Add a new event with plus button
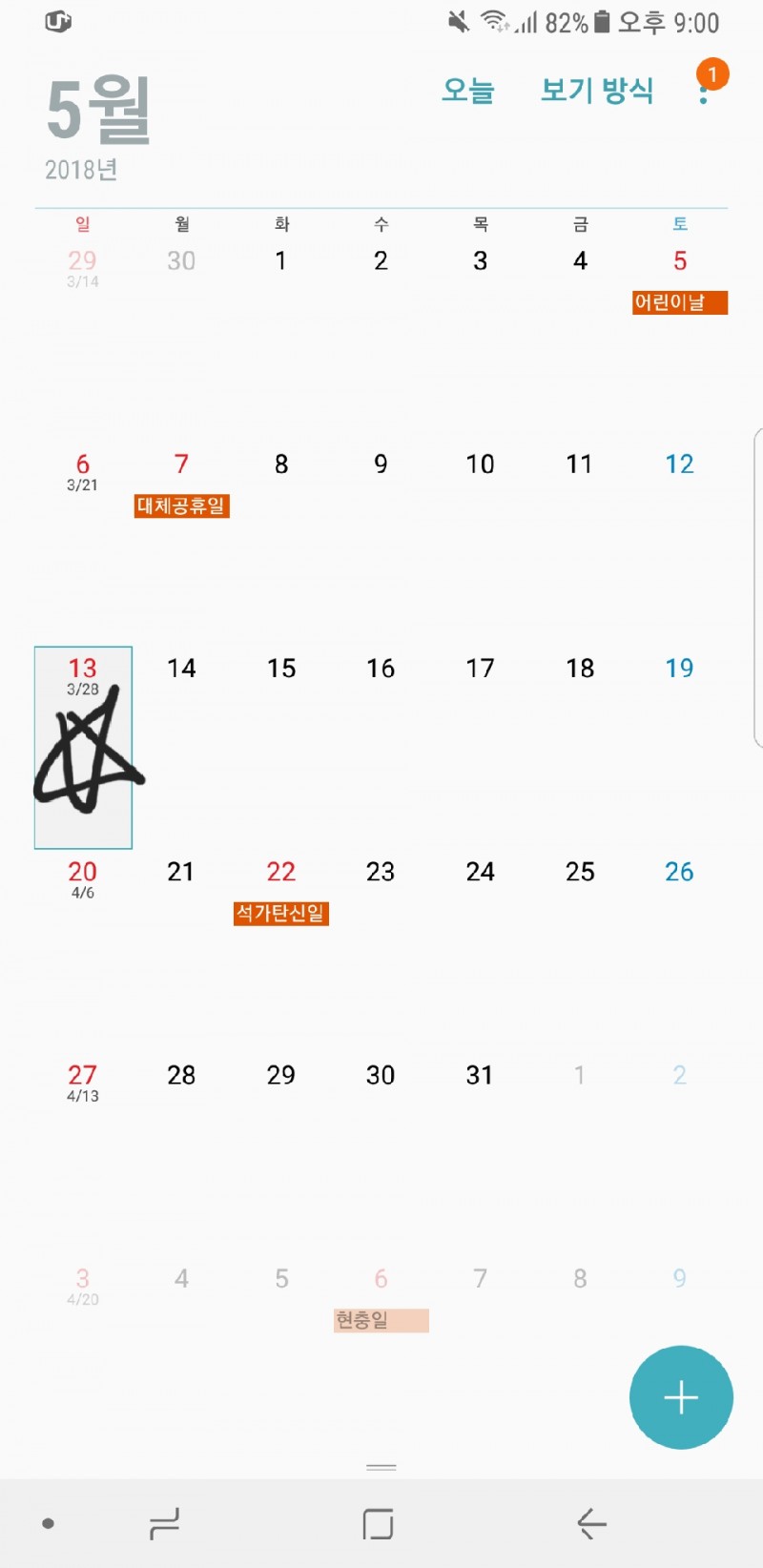The image size is (763, 1568). [x=681, y=1397]
